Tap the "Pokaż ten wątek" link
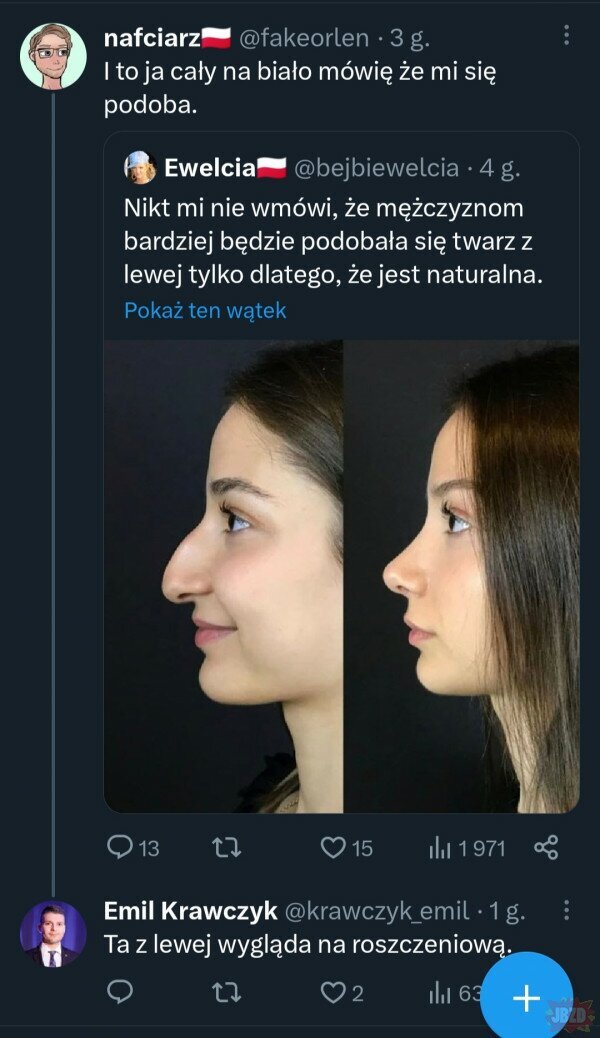 [x=205, y=310]
